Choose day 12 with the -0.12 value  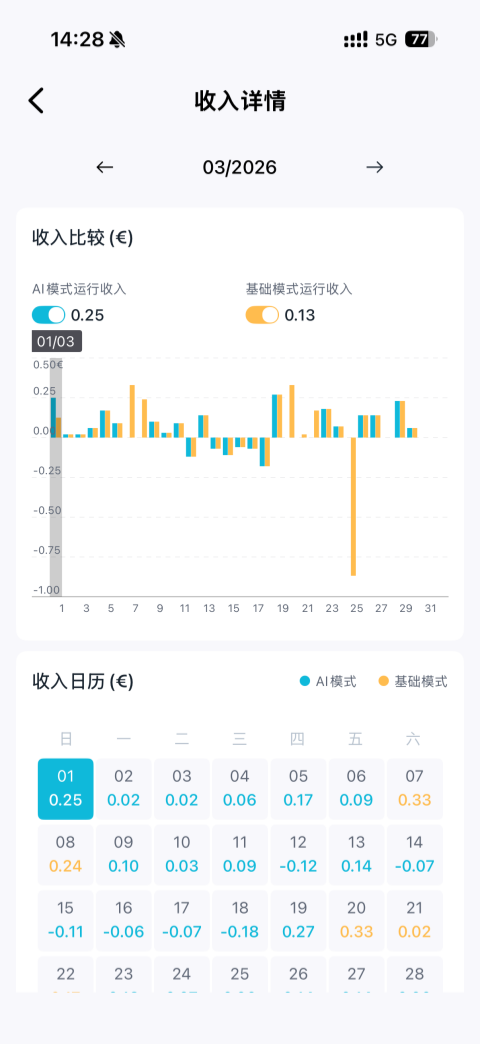pyautogui.click(x=298, y=855)
